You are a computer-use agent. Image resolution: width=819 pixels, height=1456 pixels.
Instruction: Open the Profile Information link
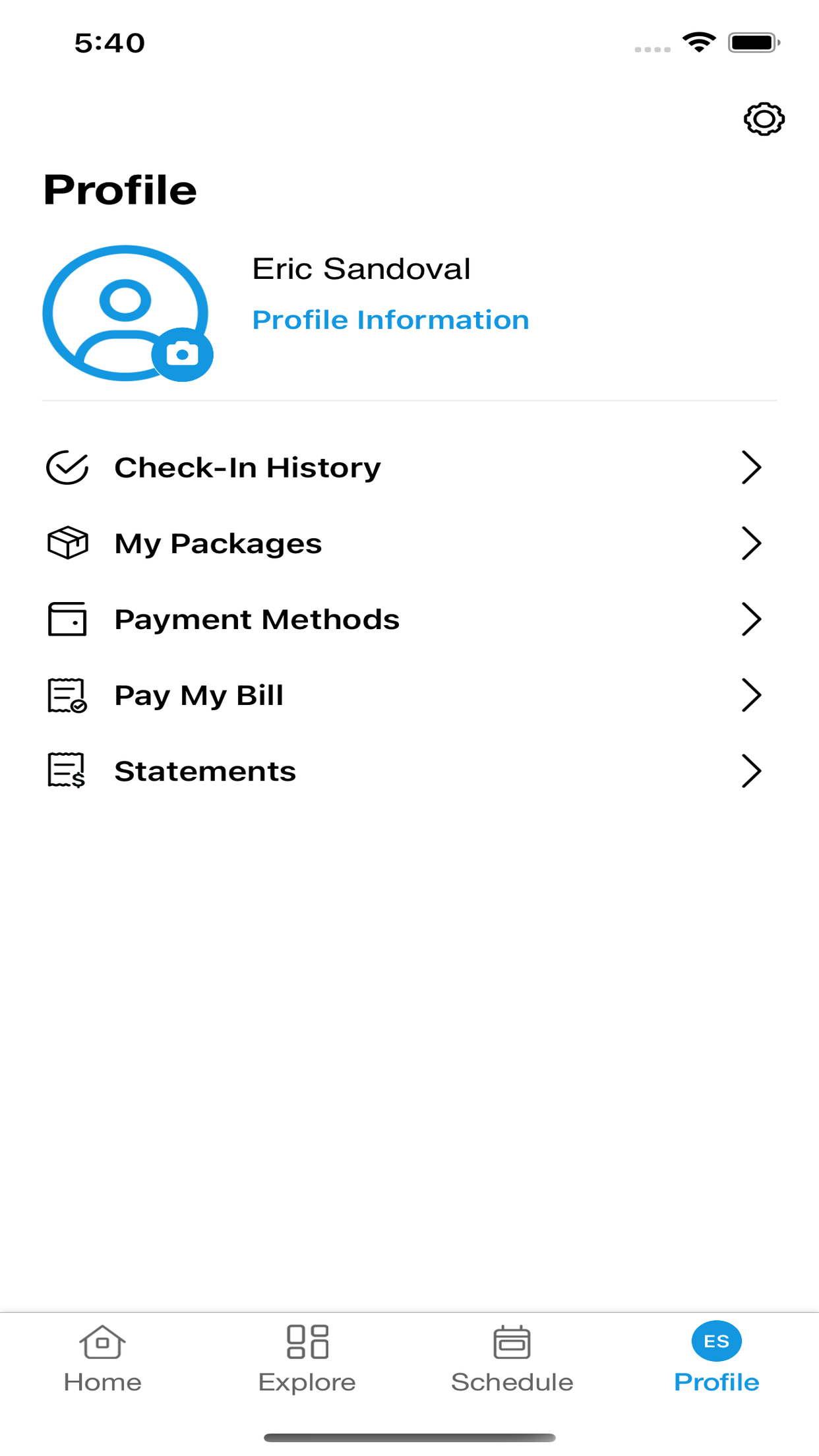click(390, 320)
